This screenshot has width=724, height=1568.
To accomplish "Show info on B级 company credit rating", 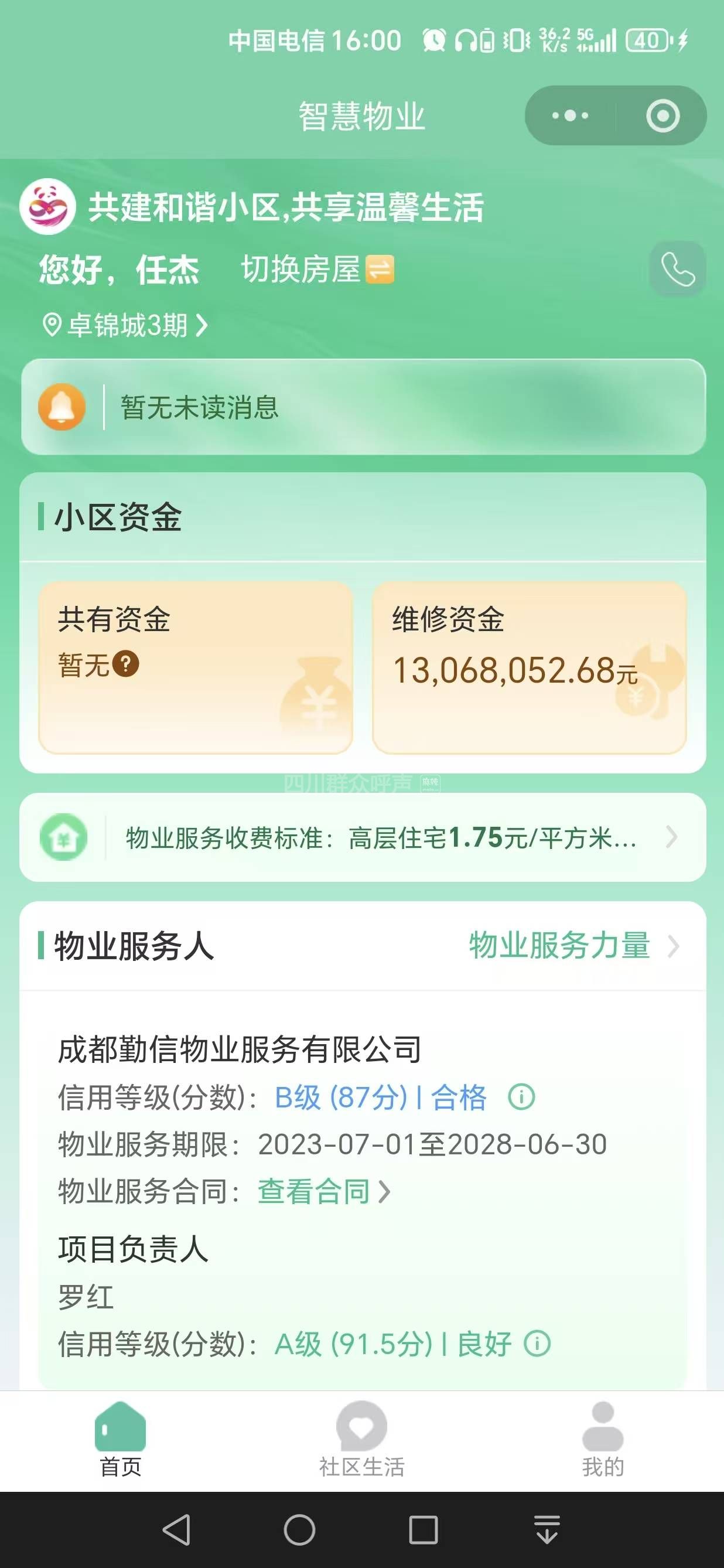I will (x=521, y=1097).
